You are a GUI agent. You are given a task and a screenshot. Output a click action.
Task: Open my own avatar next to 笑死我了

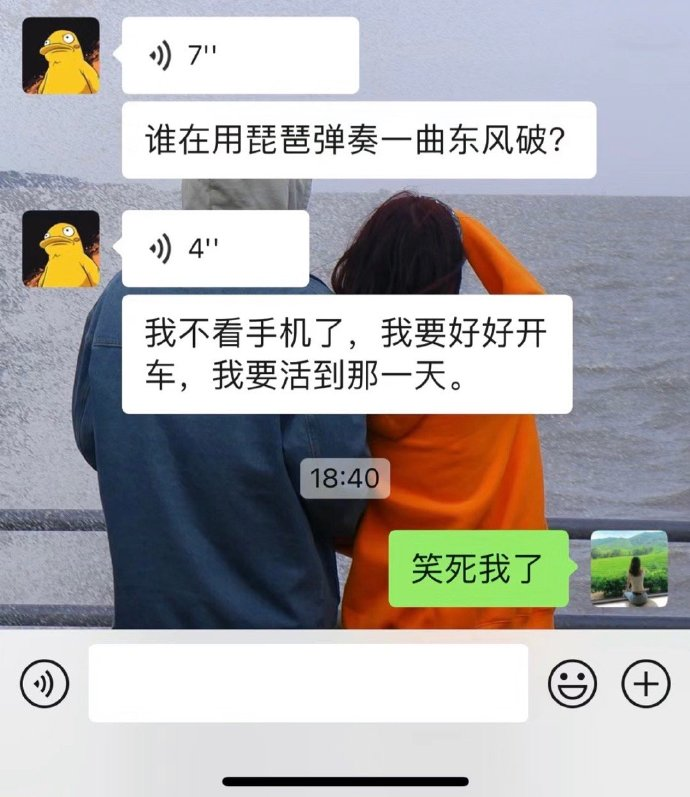click(x=629, y=569)
